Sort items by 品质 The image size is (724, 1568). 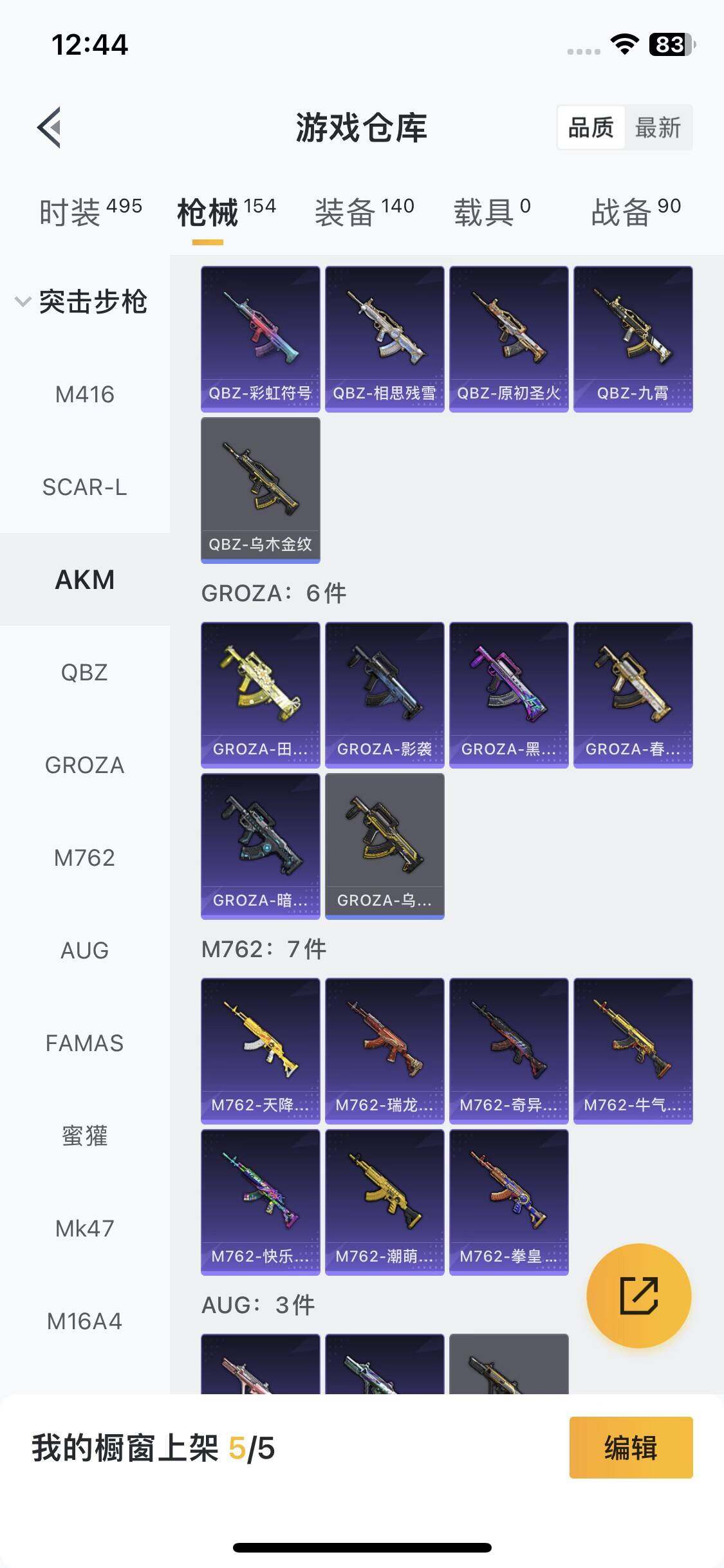point(591,127)
